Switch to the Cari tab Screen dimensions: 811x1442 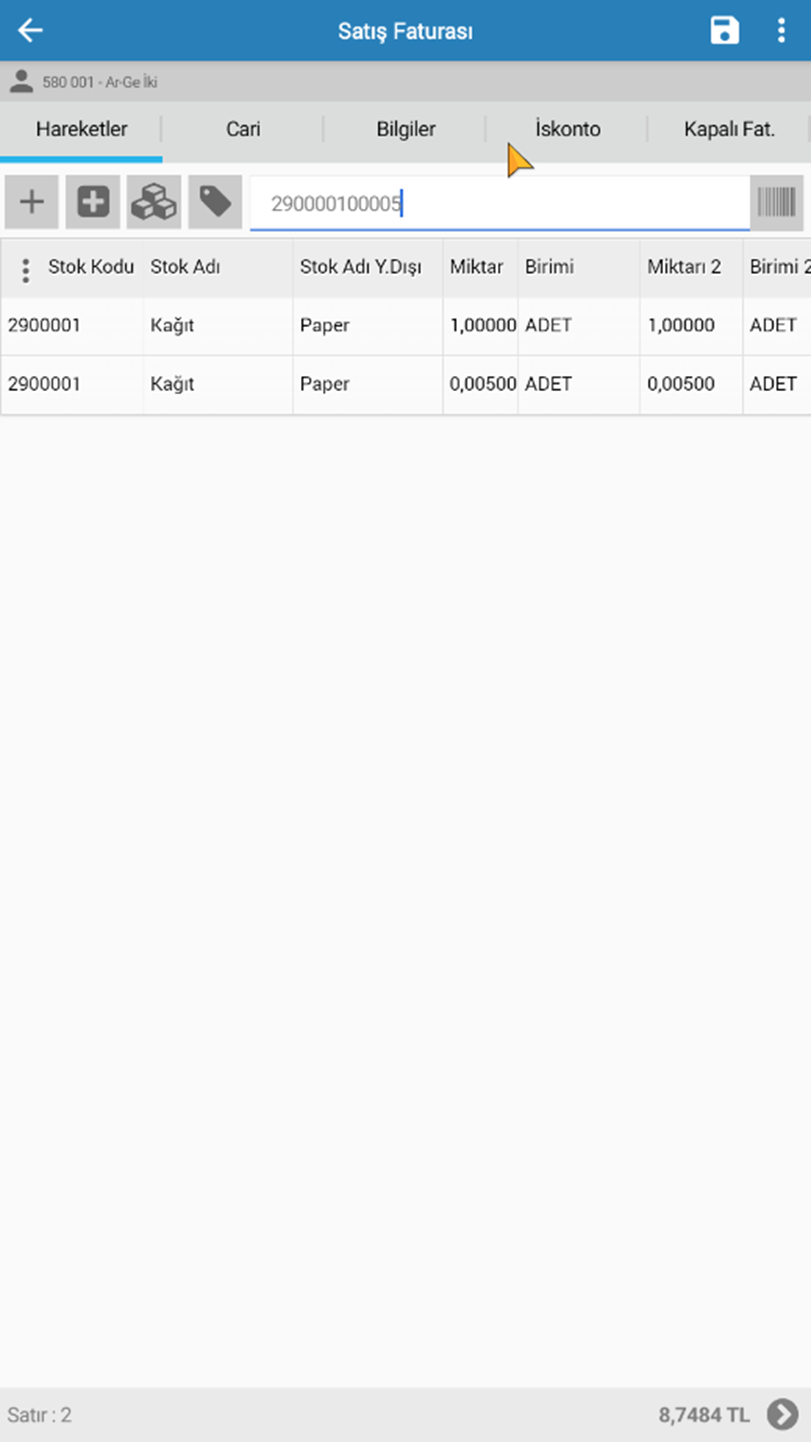243,130
